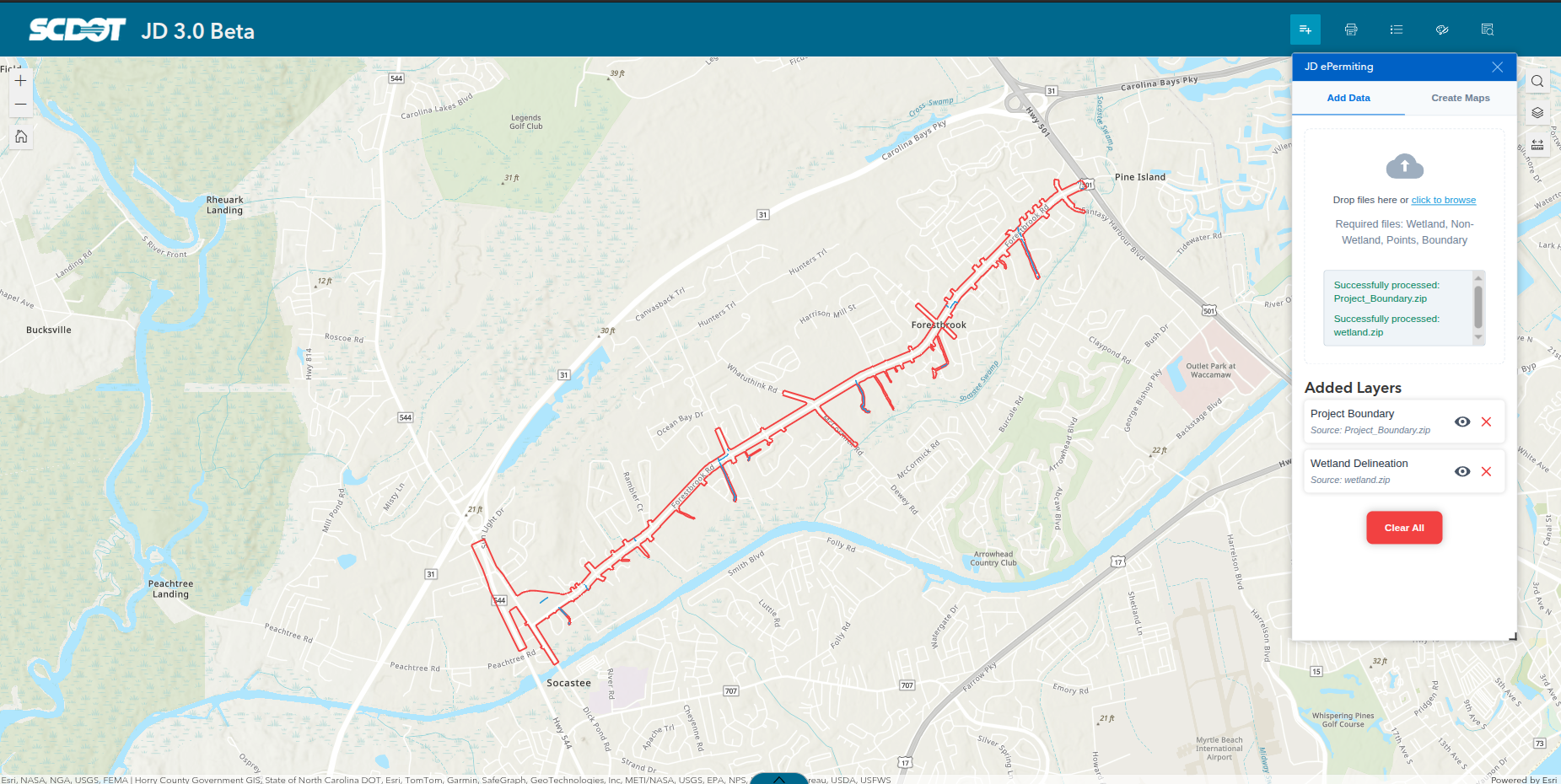Screen dimensions: 1561x784
Task: Open the print tool in header
Action: click(x=1351, y=30)
